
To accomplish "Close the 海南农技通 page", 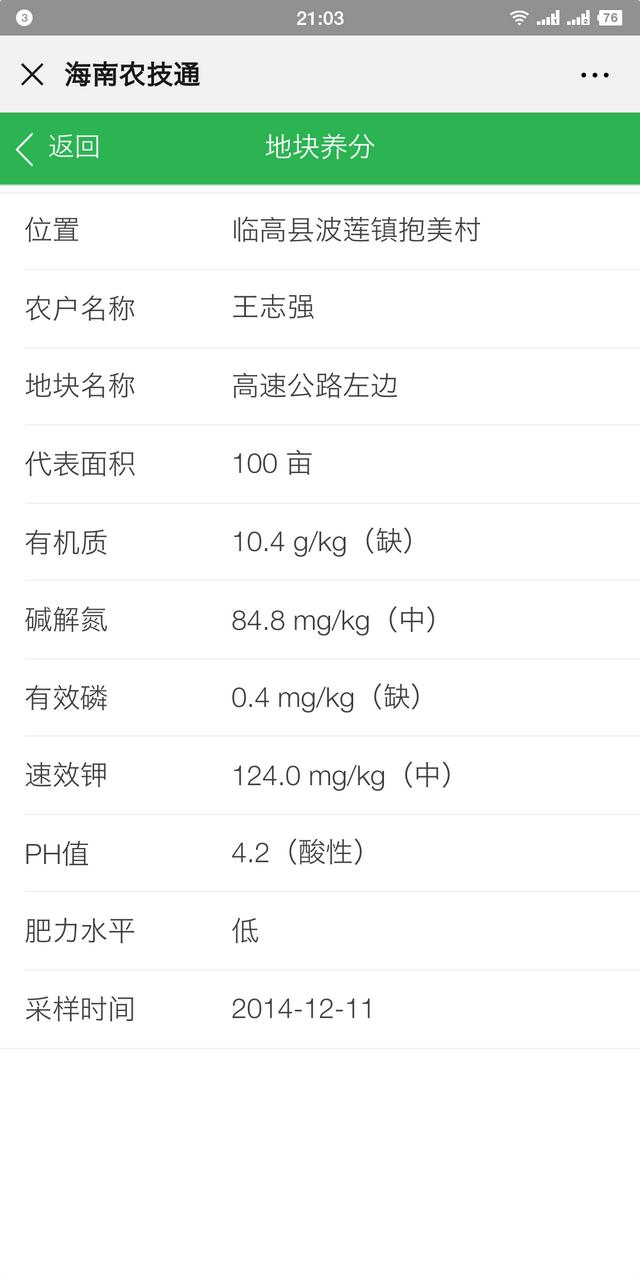I will point(32,75).
